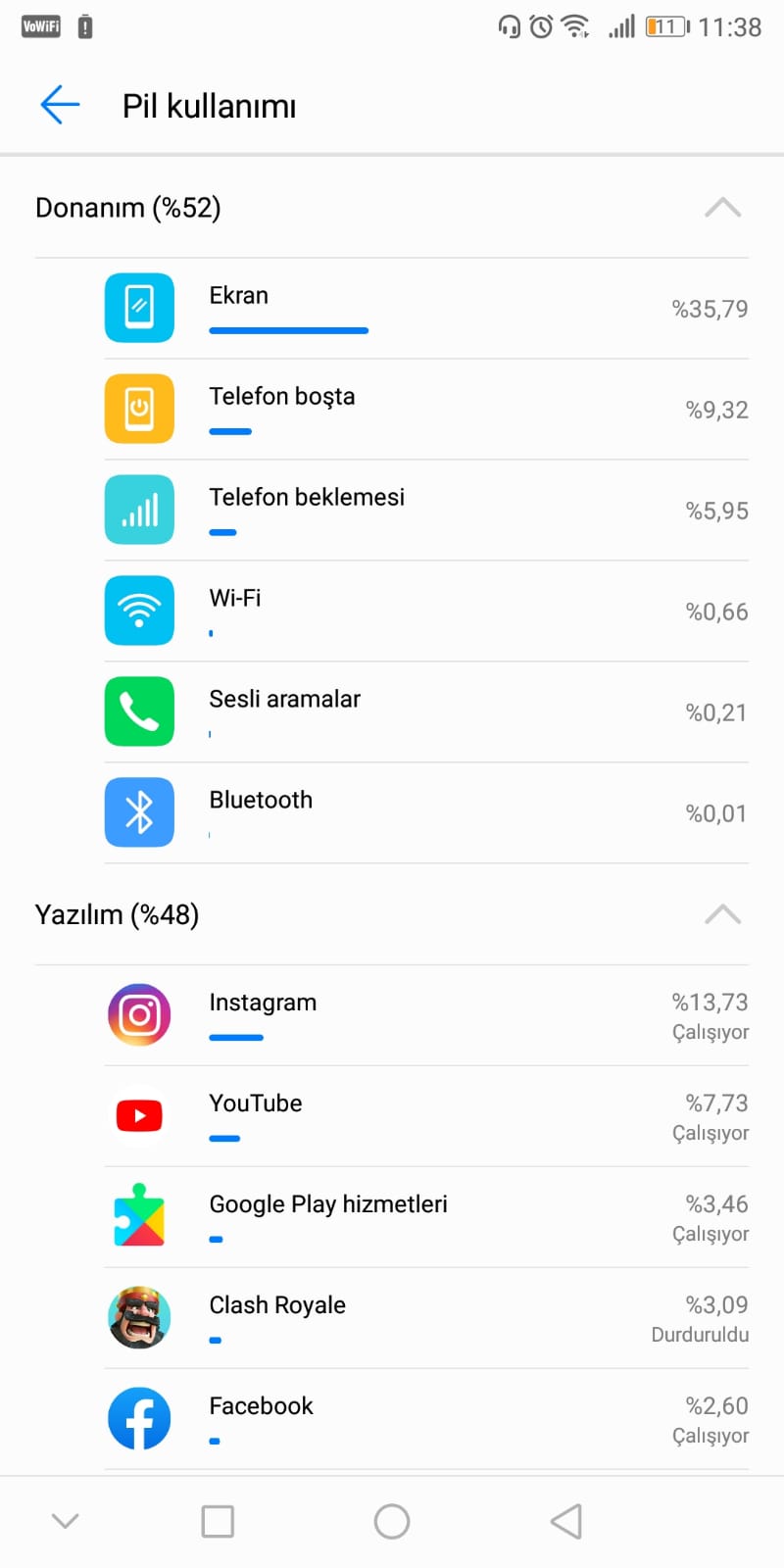Image resolution: width=784 pixels, height=1568 pixels.
Task: Go back from Pil kullanımı screen
Action: [60, 105]
